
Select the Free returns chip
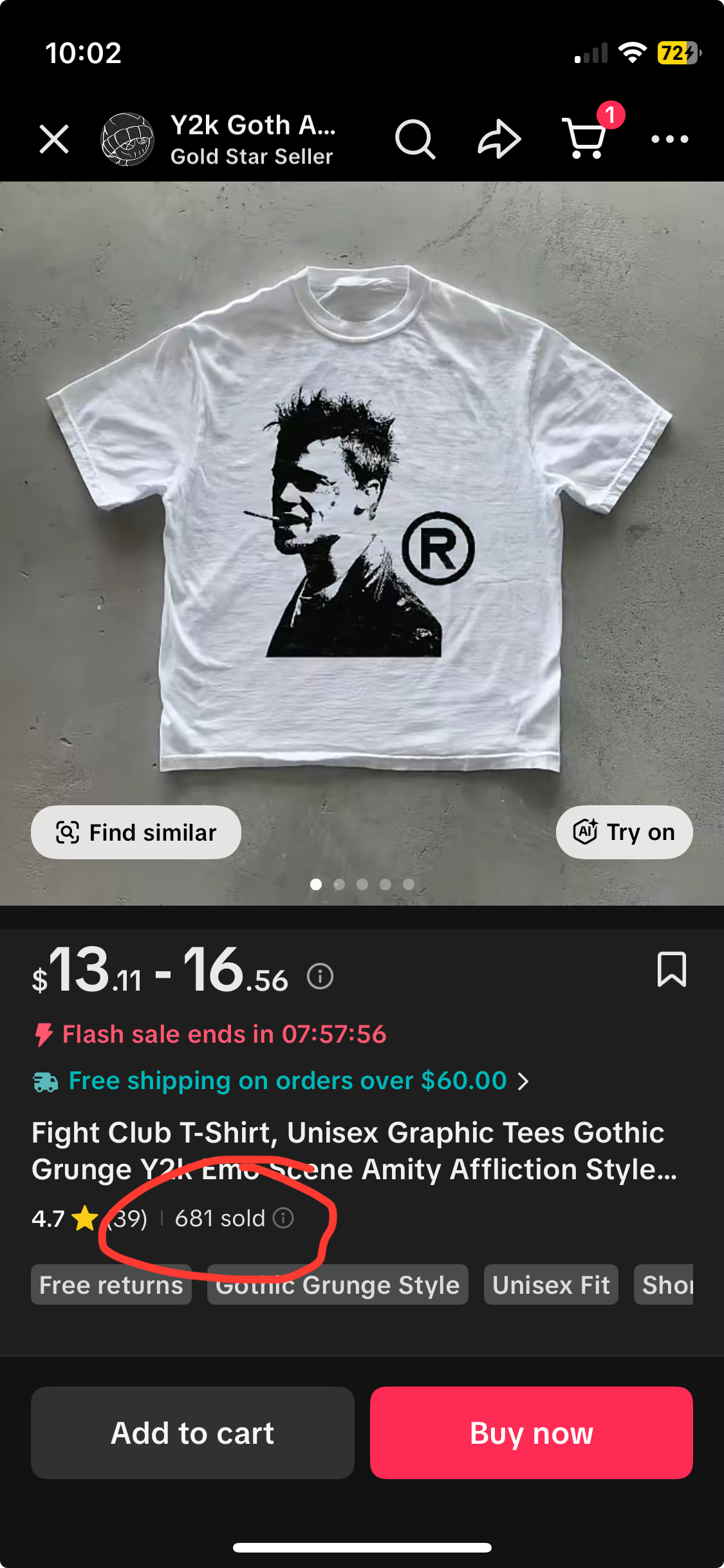click(x=111, y=1285)
